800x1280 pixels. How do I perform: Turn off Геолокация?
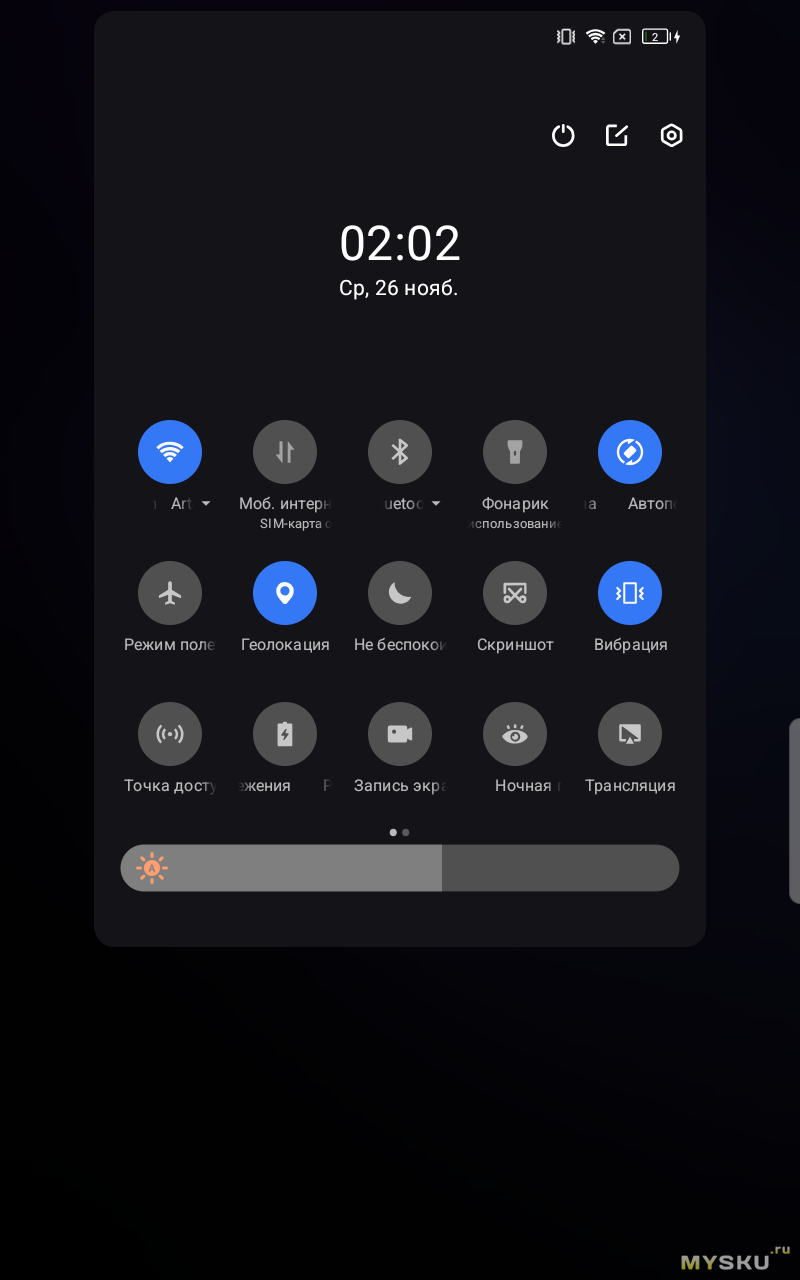click(285, 593)
